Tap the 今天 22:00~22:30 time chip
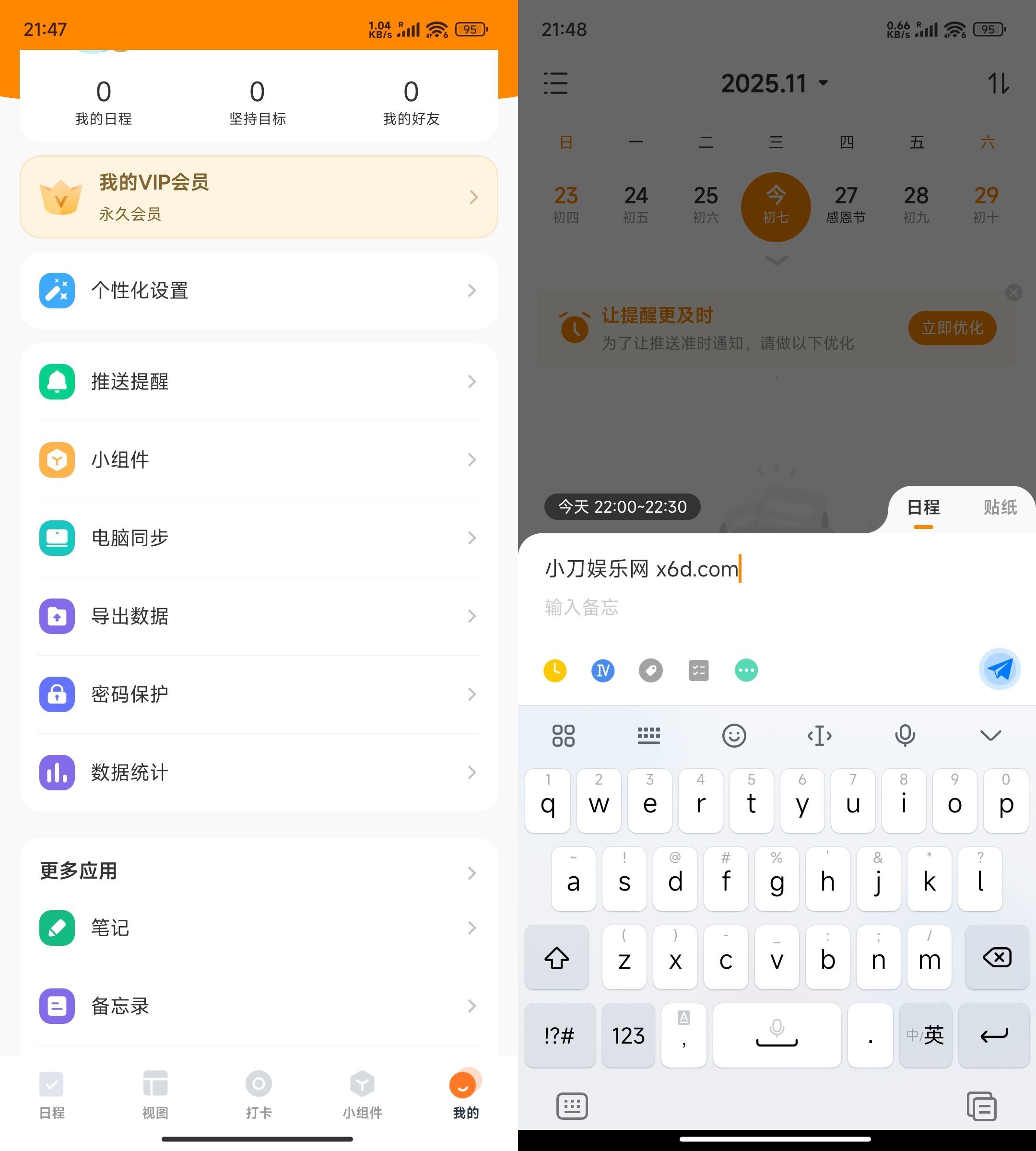This screenshot has height=1151, width=1036. coord(622,506)
